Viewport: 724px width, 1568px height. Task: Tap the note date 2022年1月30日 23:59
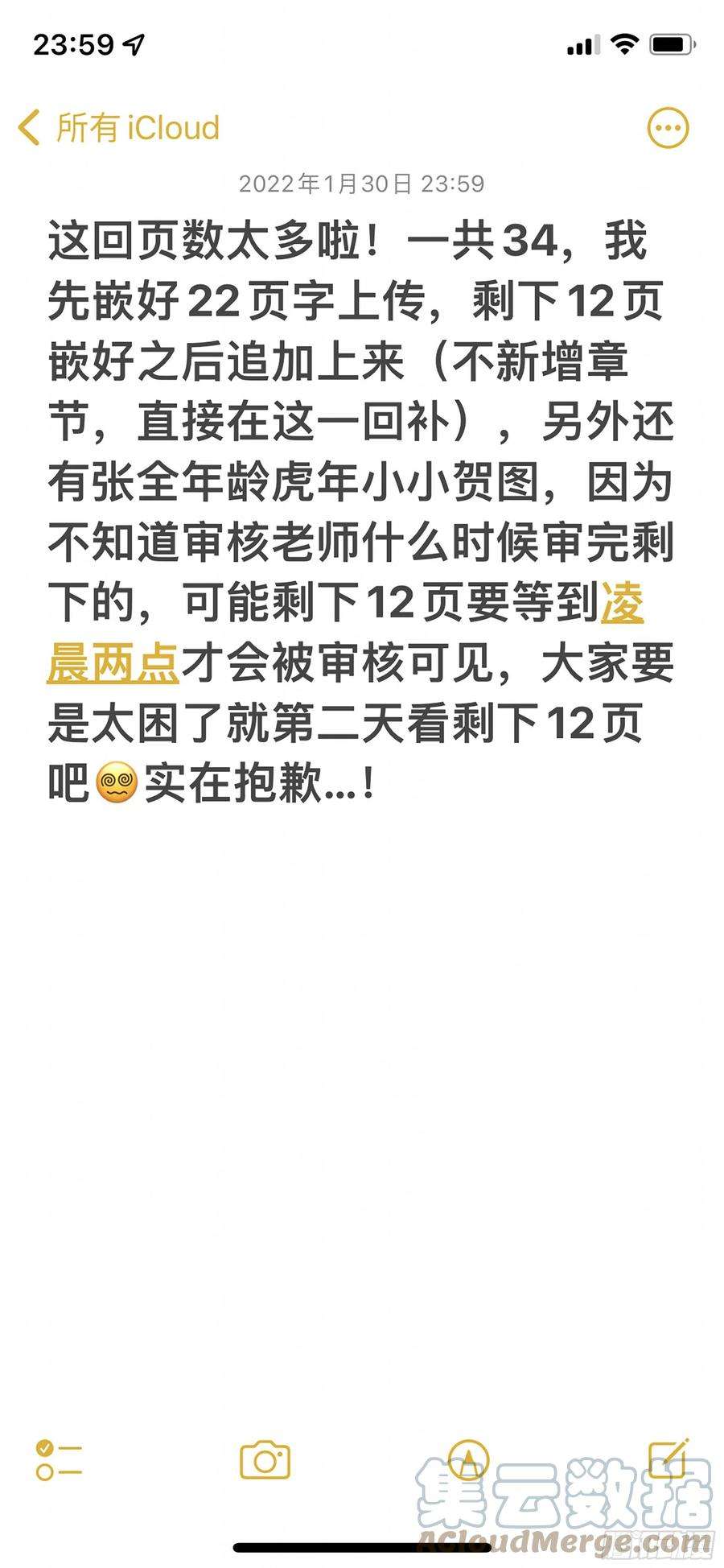tap(362, 184)
